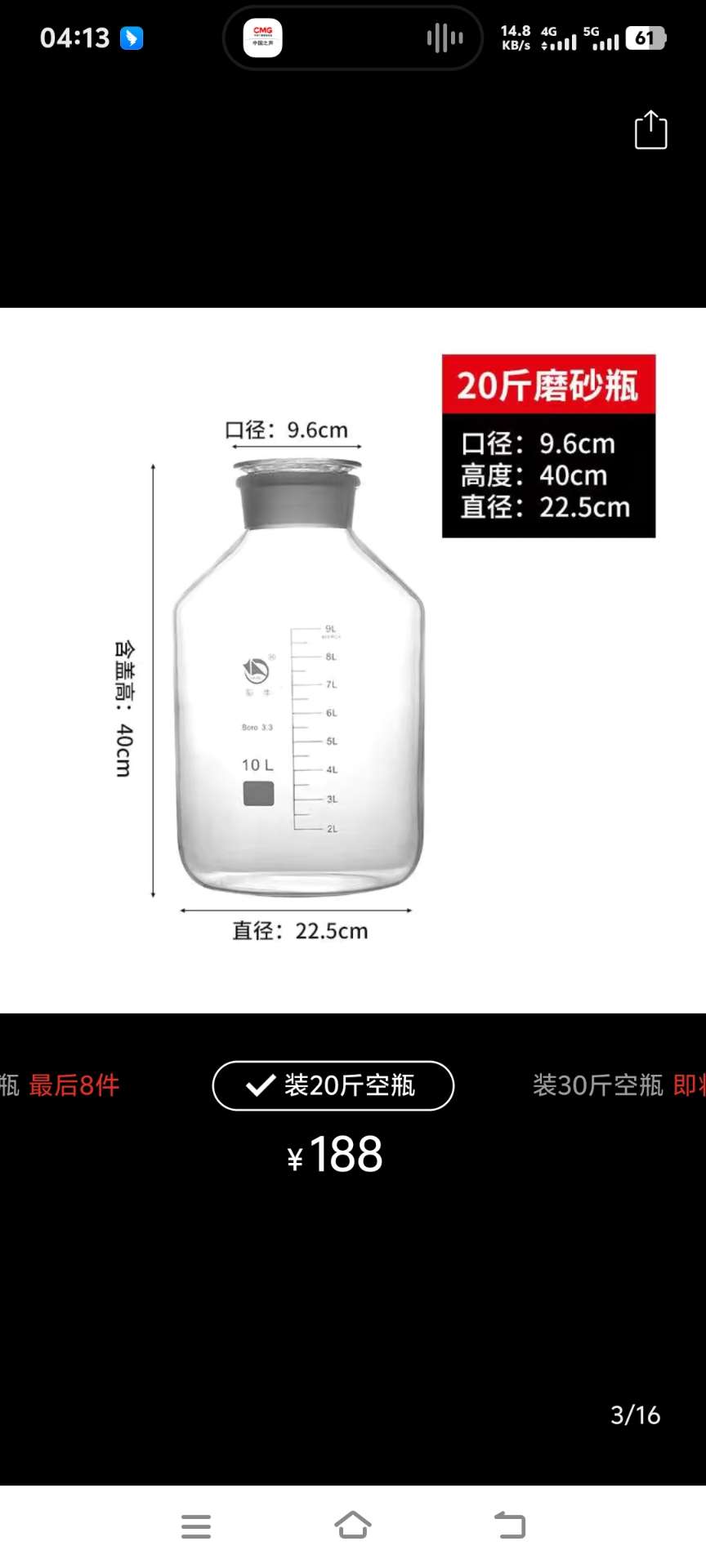
Task: Open the 20斤磨砂瓶 product image
Action: 353,660
